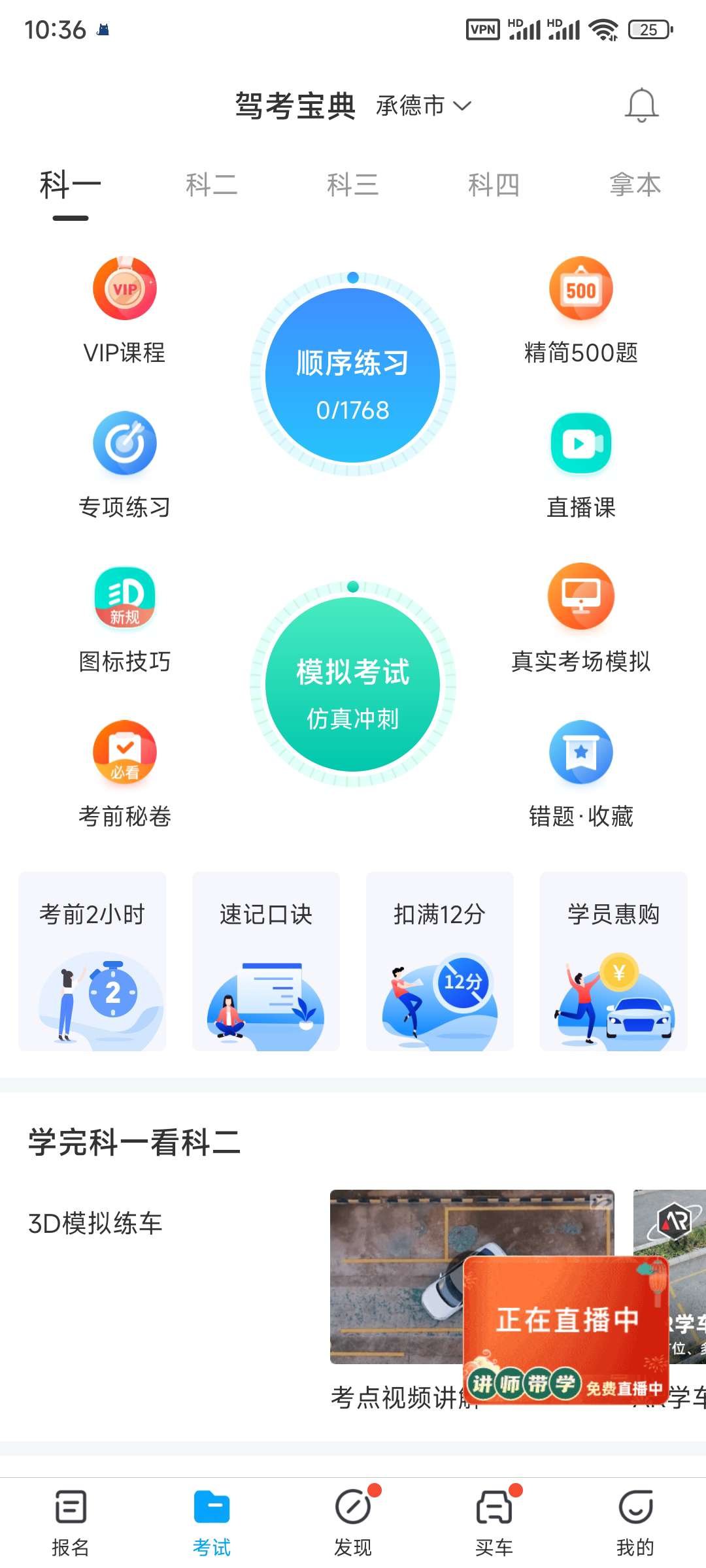Image resolution: width=706 pixels, height=1568 pixels.
Task: Open the 学员惠购 card
Action: click(613, 961)
